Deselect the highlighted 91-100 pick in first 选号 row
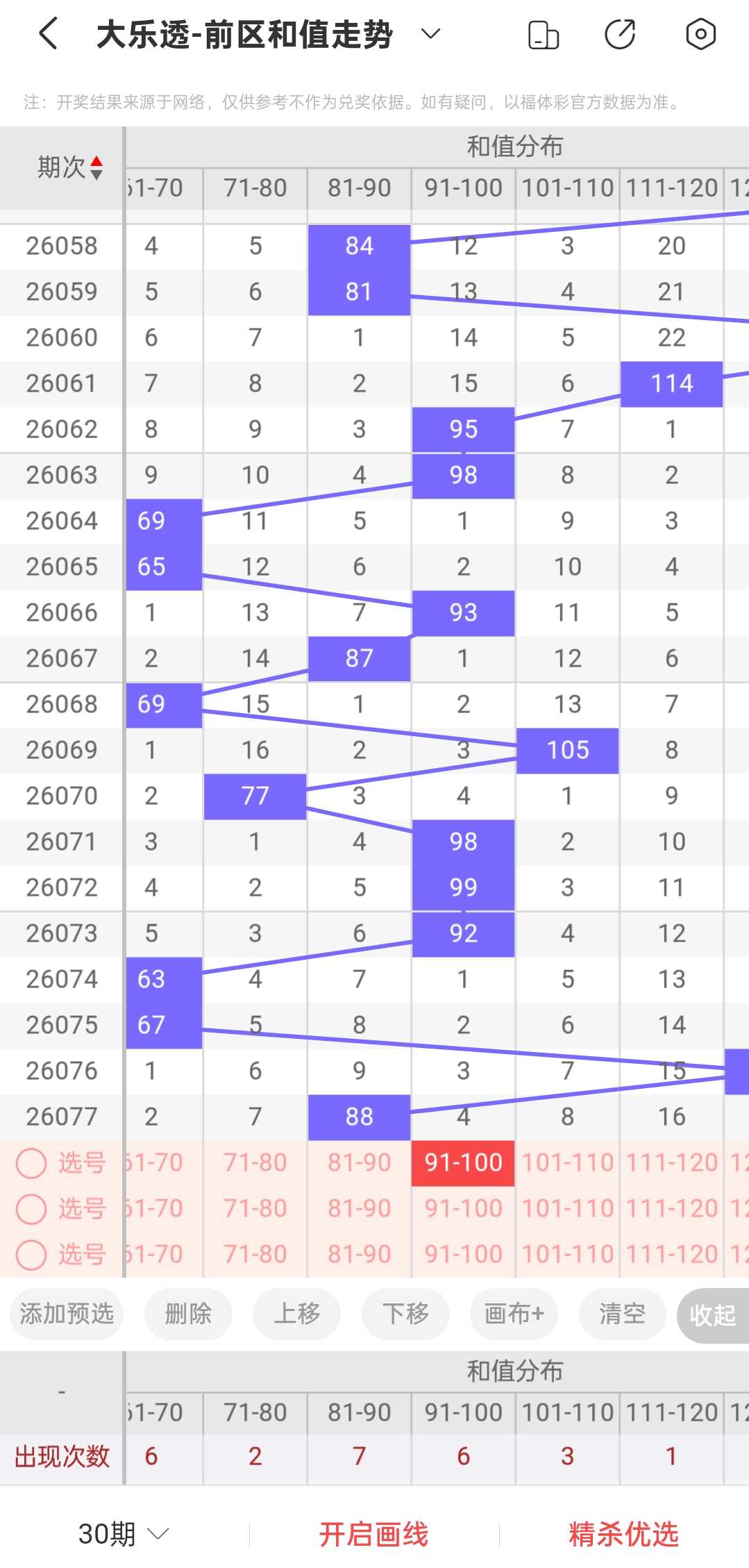 (x=463, y=1163)
